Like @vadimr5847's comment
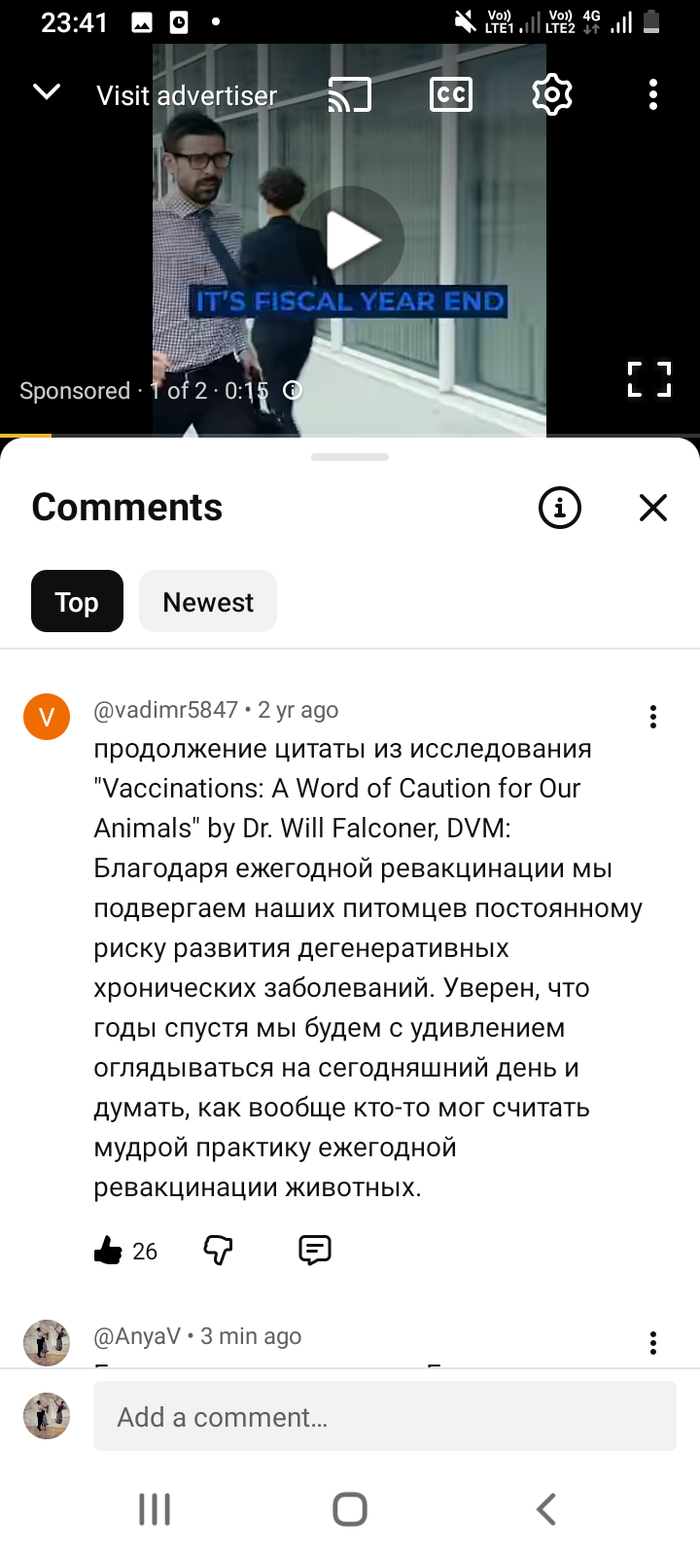Image resolution: width=700 pixels, height=1556 pixels. pos(108,1250)
